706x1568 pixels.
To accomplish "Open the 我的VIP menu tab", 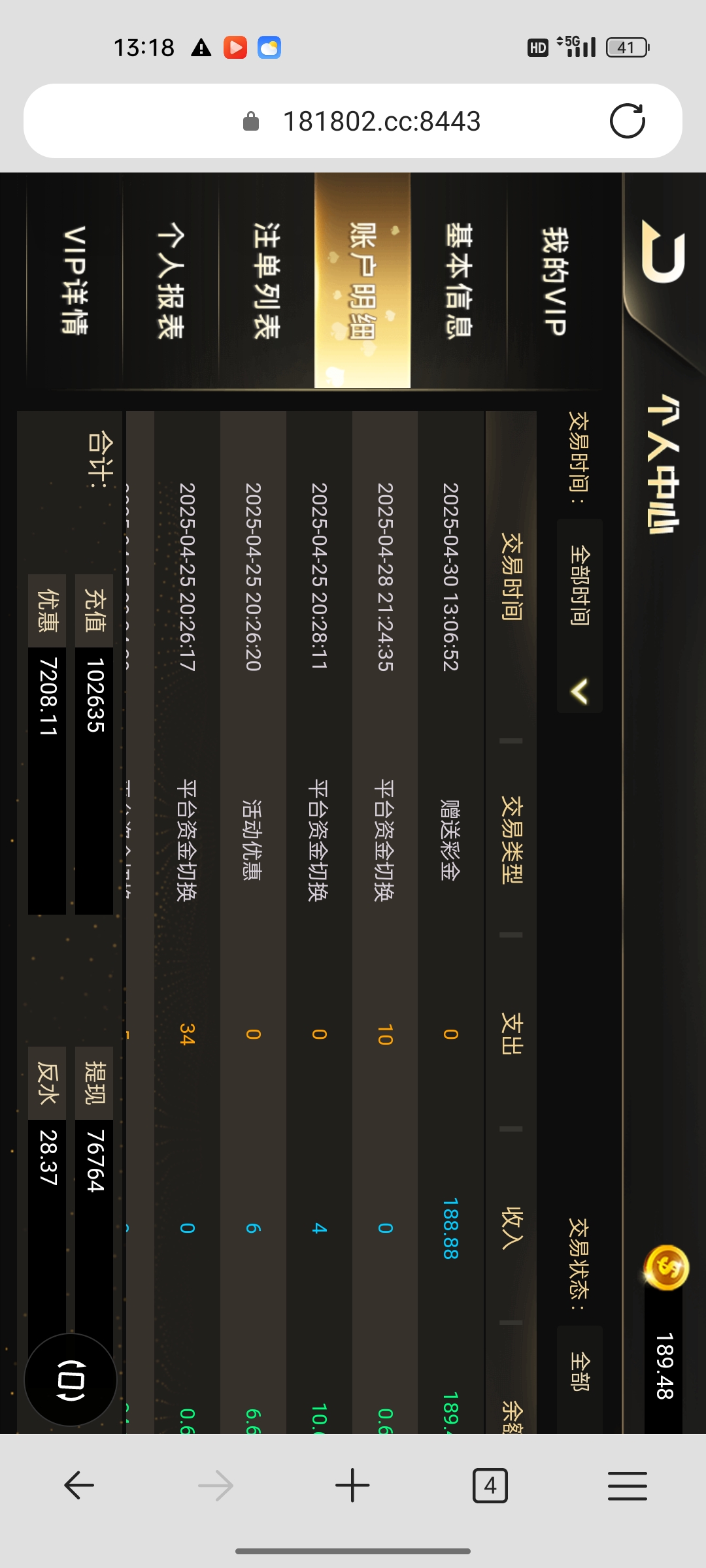I will [555, 281].
